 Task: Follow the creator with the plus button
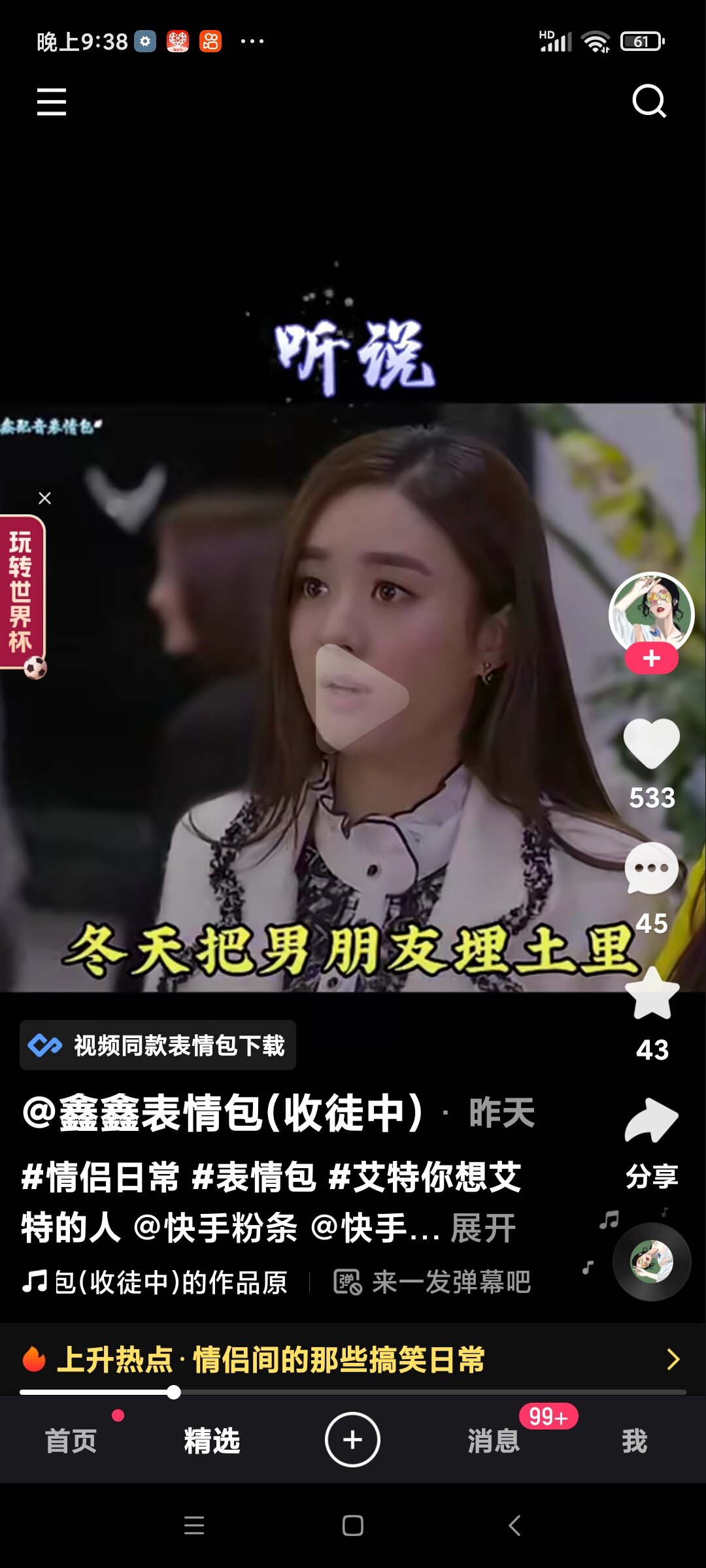click(x=651, y=659)
